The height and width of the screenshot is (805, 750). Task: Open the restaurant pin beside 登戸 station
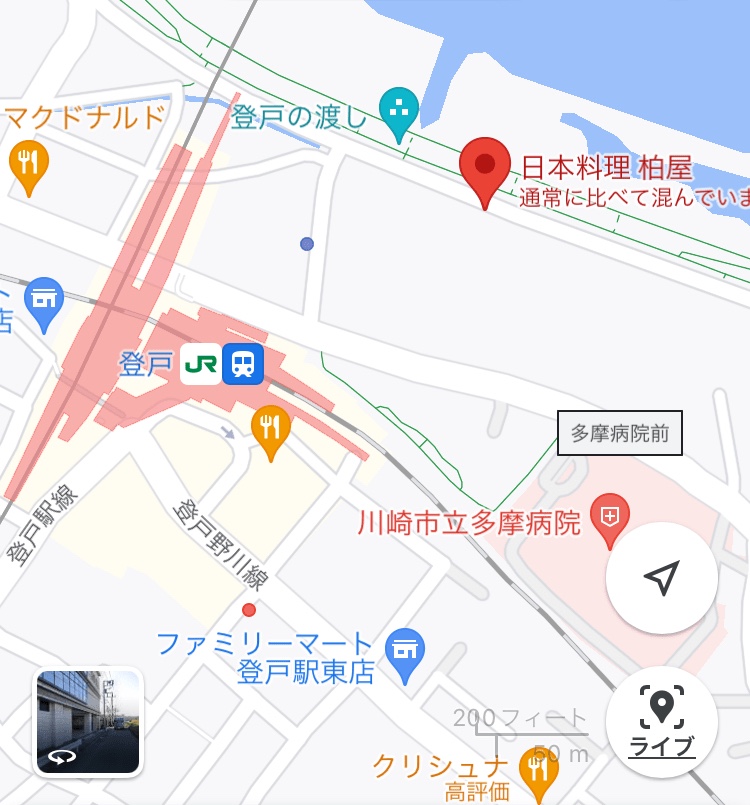point(270,429)
